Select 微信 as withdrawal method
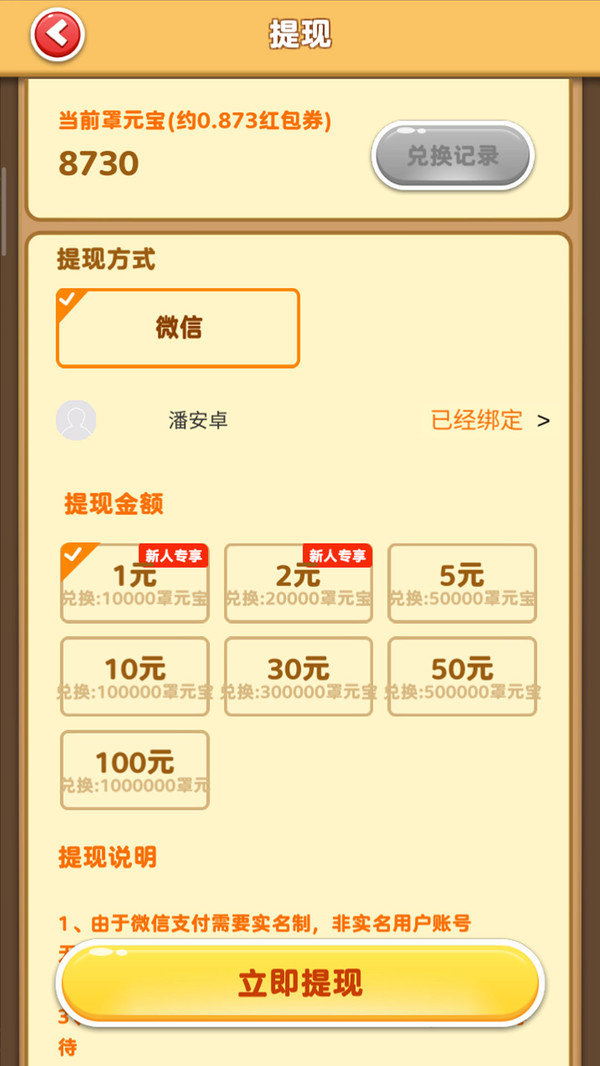Screen dimensions: 600x1066 click(178, 328)
